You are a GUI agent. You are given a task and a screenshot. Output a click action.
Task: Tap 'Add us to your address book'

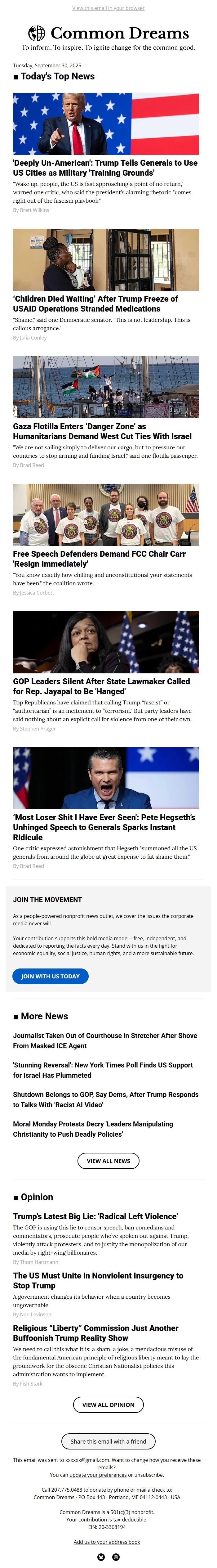tap(107, 1541)
